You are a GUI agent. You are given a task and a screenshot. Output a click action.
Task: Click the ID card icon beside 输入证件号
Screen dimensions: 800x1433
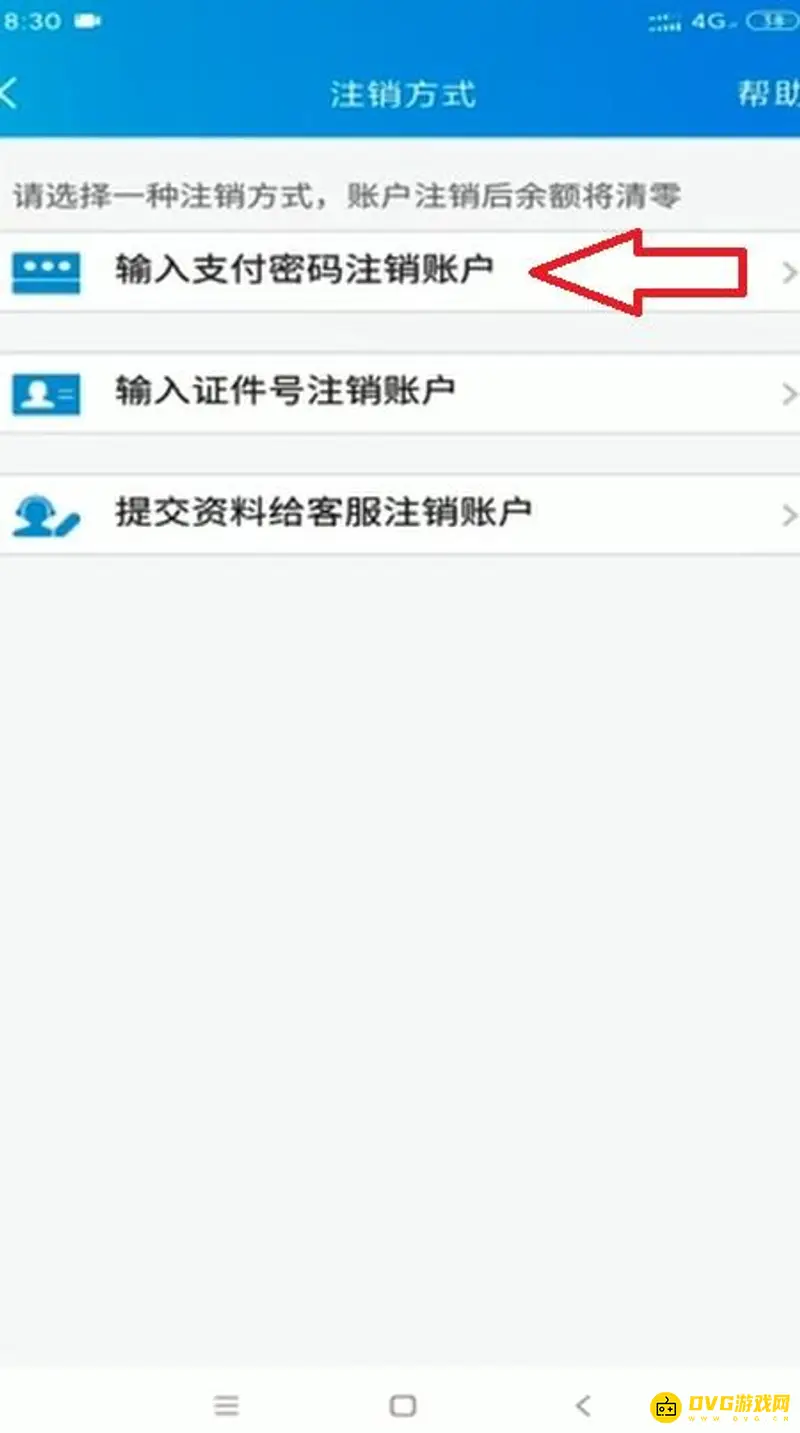tap(45, 393)
